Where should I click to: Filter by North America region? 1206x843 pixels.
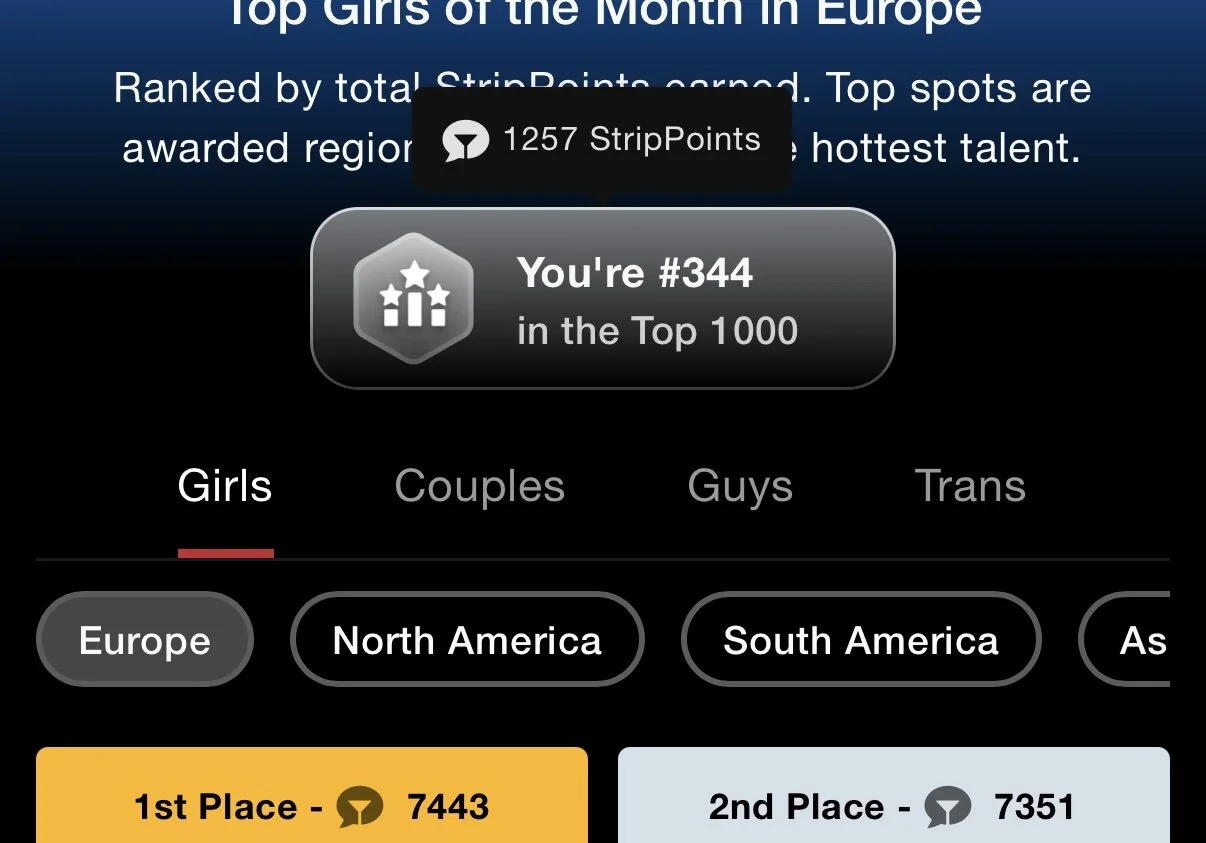pyautogui.click(x=467, y=640)
